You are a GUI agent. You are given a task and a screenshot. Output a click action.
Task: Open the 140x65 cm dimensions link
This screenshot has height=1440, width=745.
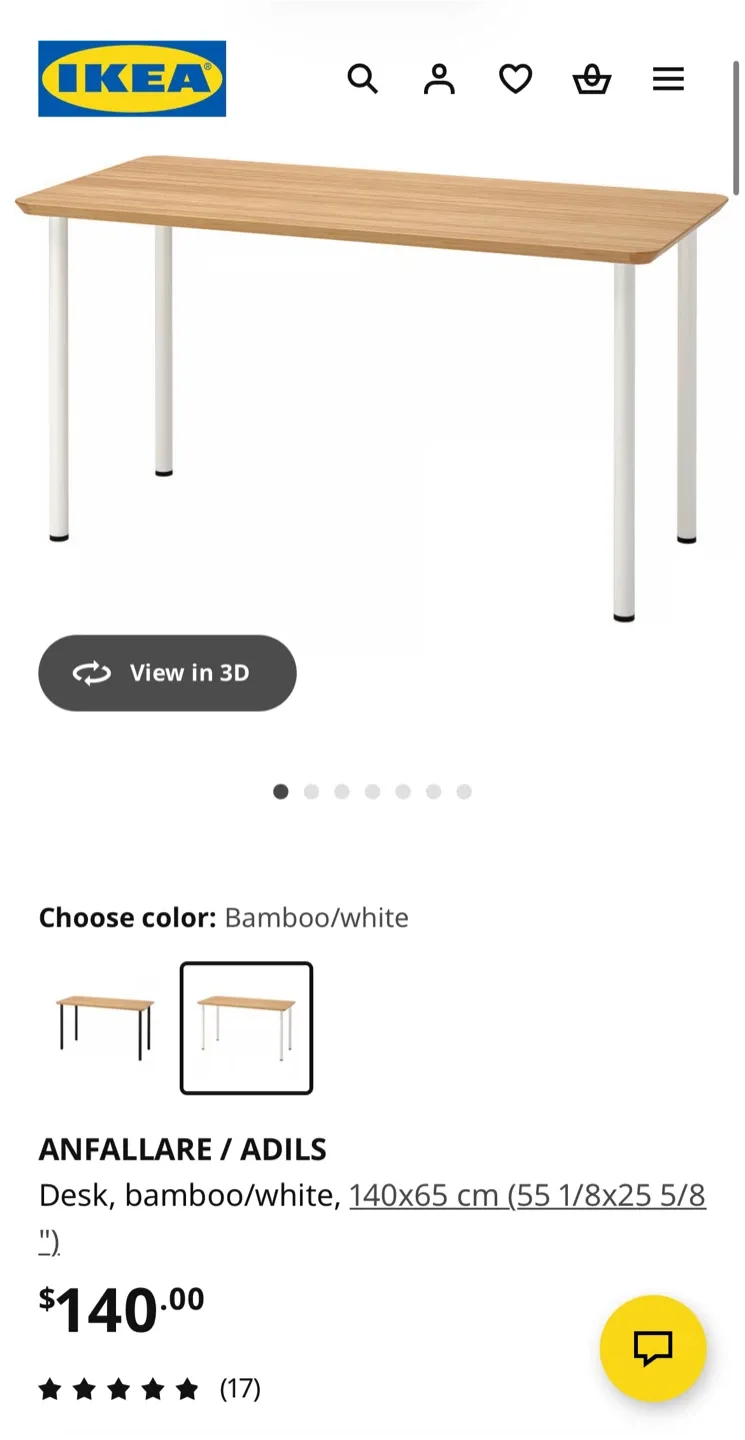pyautogui.click(x=527, y=1196)
